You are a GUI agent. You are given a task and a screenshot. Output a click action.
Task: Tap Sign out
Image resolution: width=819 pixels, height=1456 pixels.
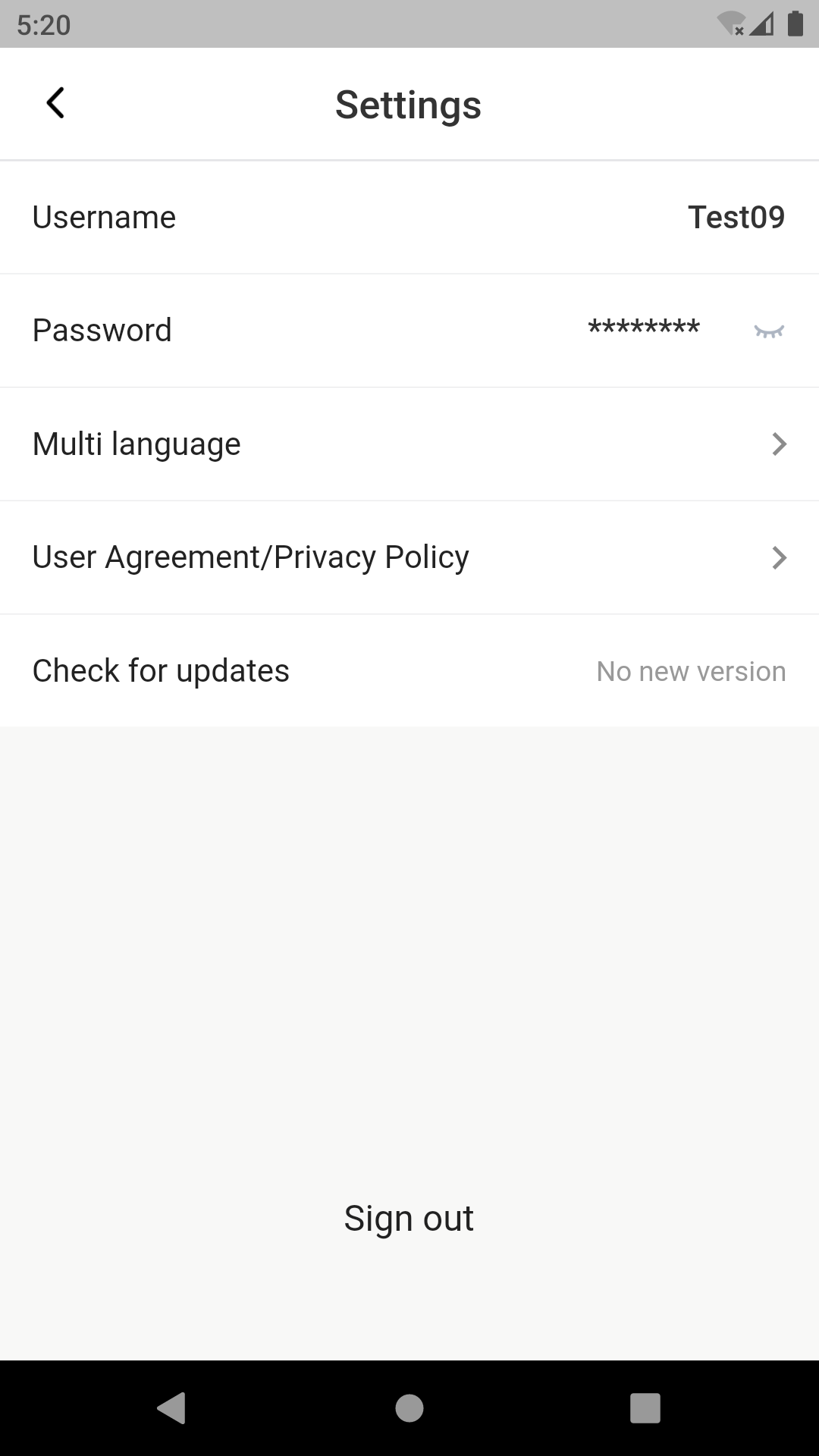pyautogui.click(x=409, y=1217)
